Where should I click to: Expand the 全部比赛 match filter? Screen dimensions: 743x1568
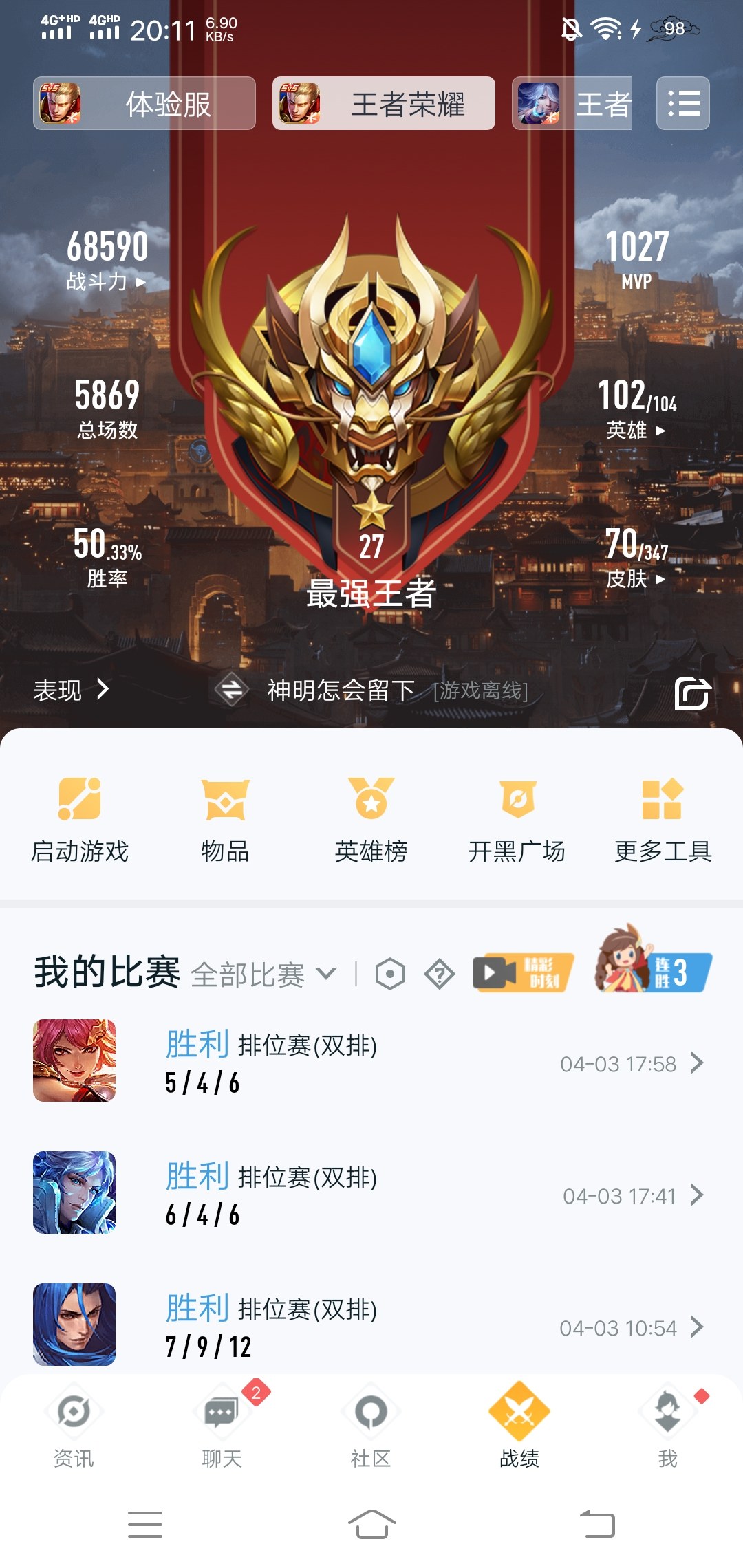[264, 974]
